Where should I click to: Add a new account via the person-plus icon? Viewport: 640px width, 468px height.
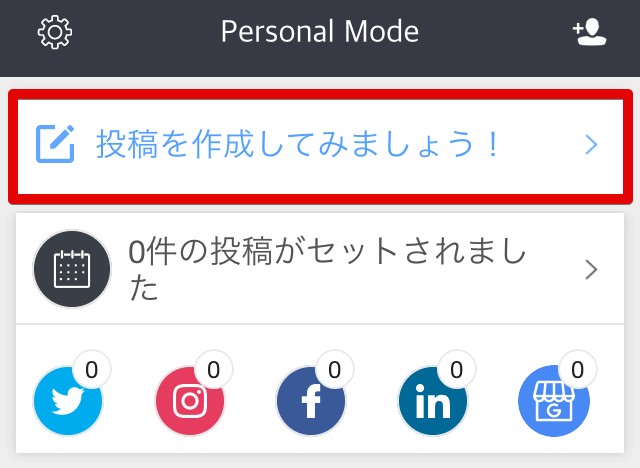click(589, 32)
